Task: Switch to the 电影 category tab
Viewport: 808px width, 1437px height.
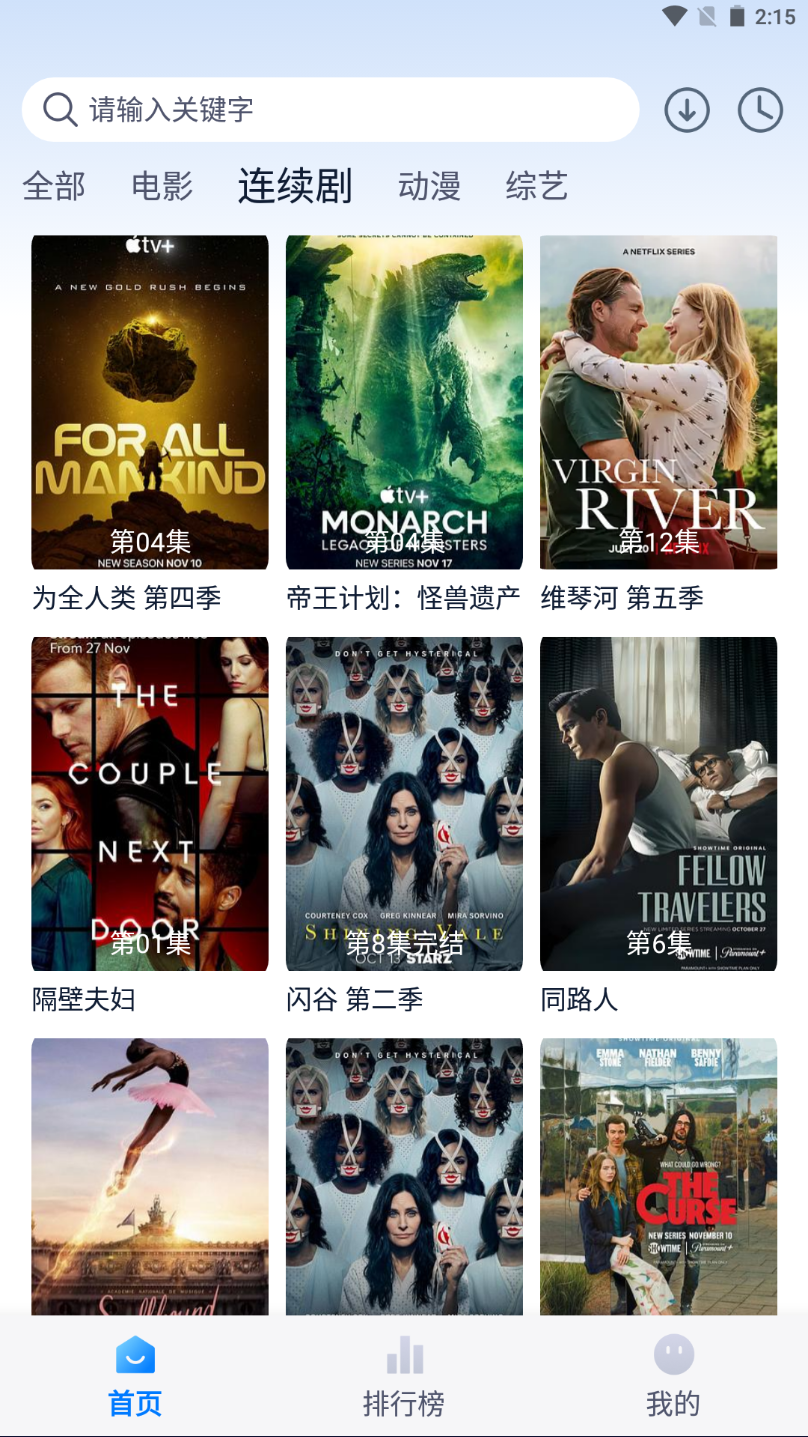Action: pos(162,186)
